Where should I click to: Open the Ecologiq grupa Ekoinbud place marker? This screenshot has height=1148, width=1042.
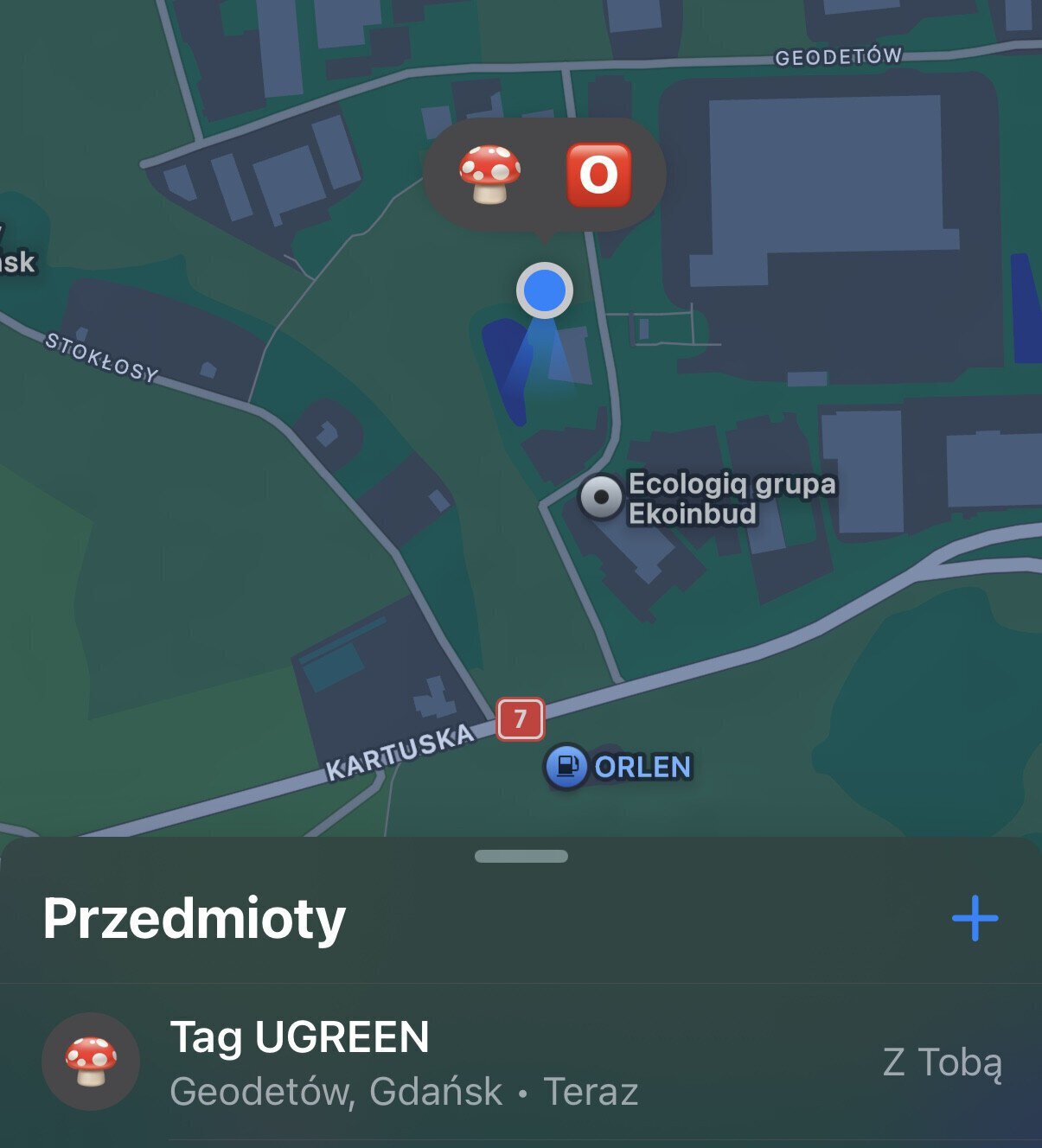click(601, 497)
